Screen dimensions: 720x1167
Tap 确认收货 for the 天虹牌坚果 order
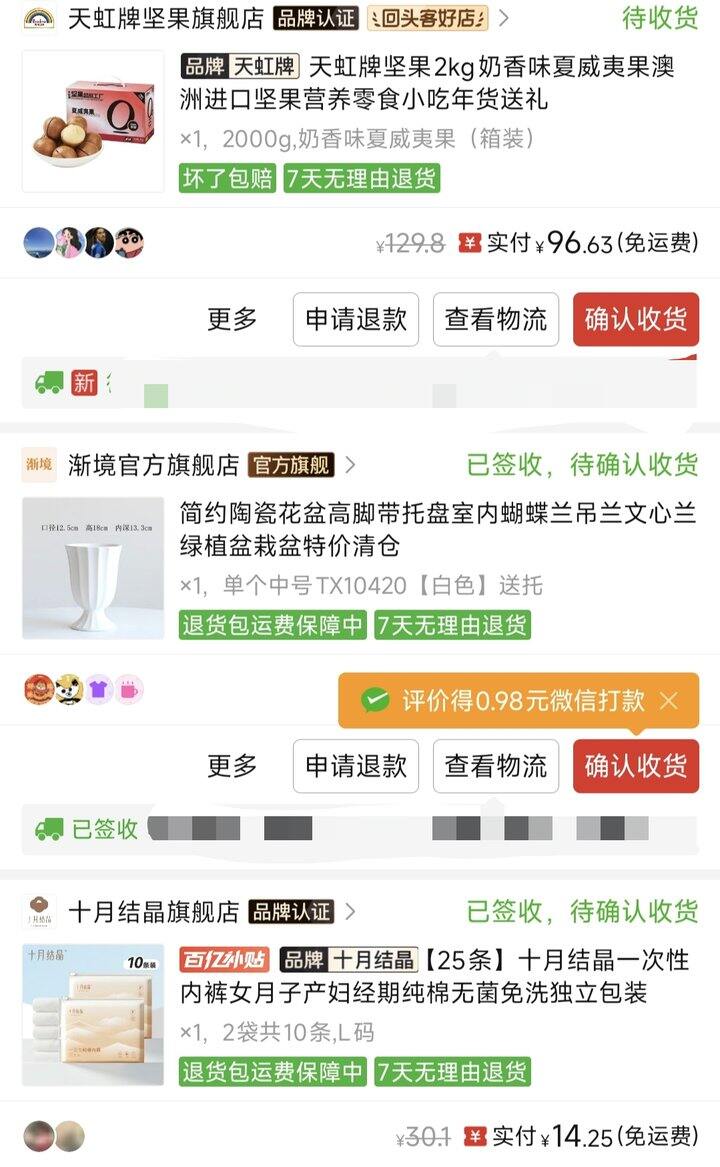click(635, 320)
